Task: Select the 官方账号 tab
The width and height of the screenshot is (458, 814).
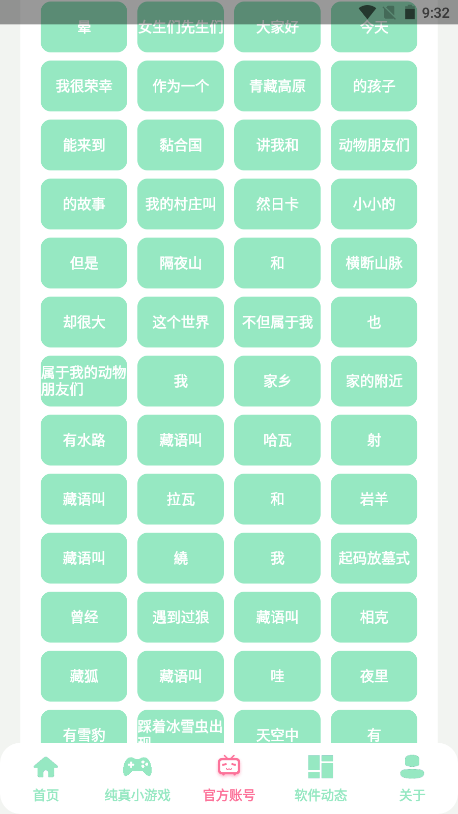Action: (229, 778)
